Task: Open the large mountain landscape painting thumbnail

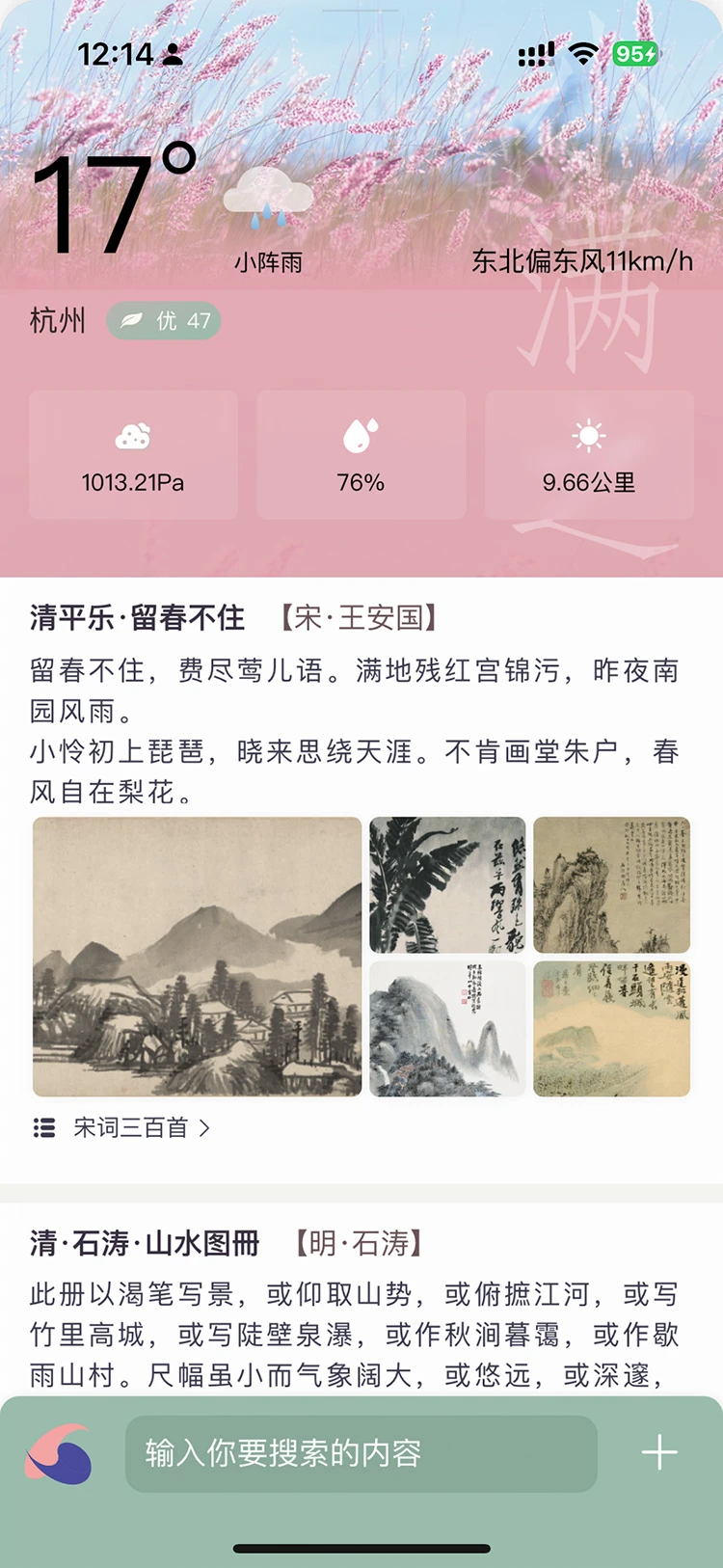Action: click(x=197, y=957)
